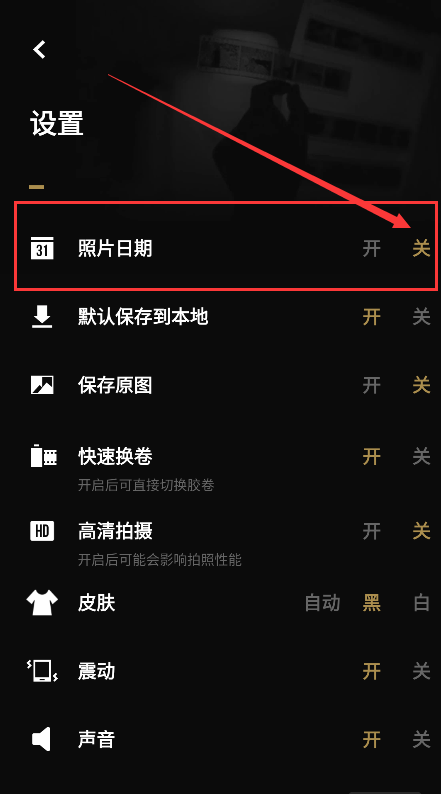Tap 开 for 声音
Viewport: 441px width, 794px height.
371,740
